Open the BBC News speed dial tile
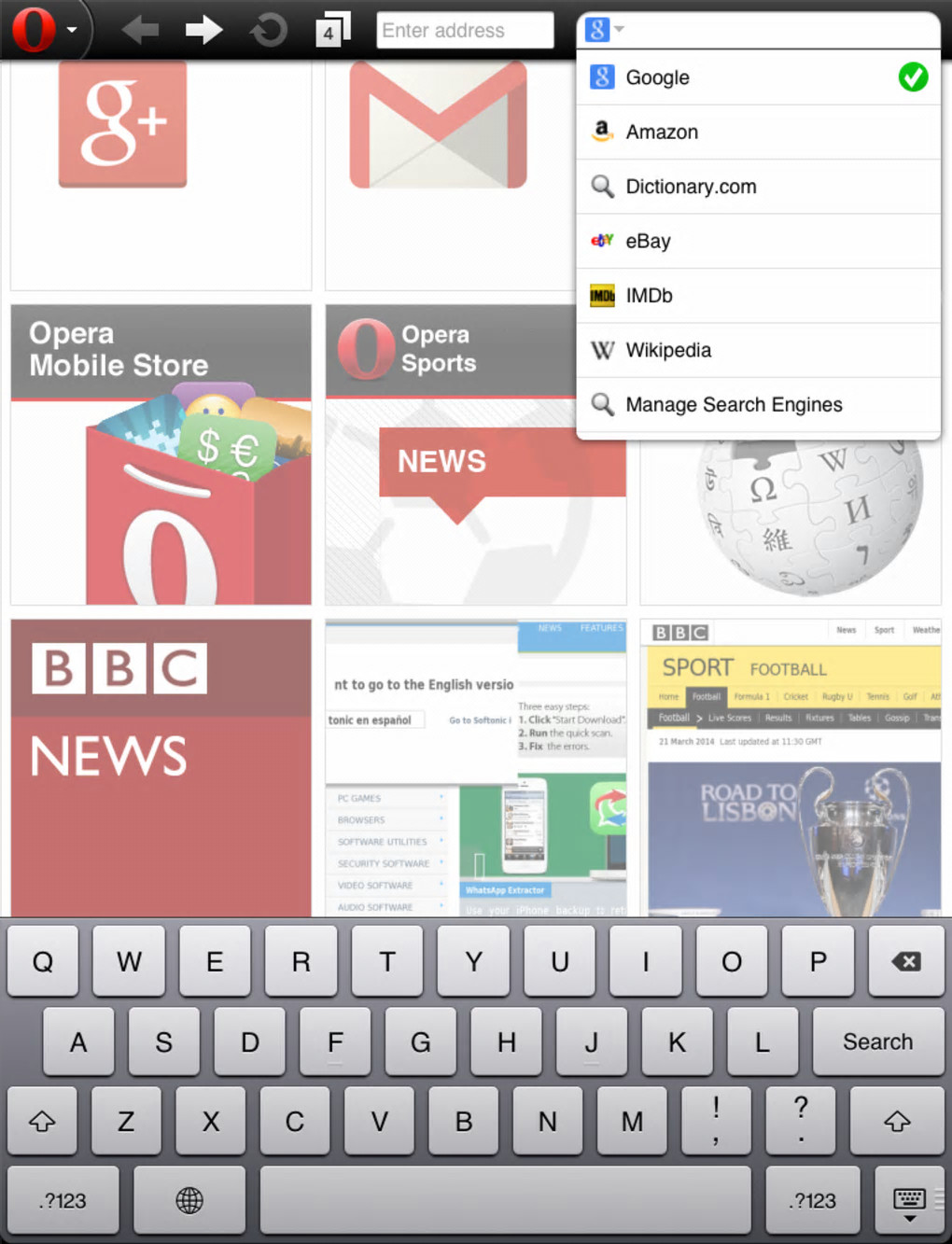This screenshot has width=952, height=1244. coord(161,767)
